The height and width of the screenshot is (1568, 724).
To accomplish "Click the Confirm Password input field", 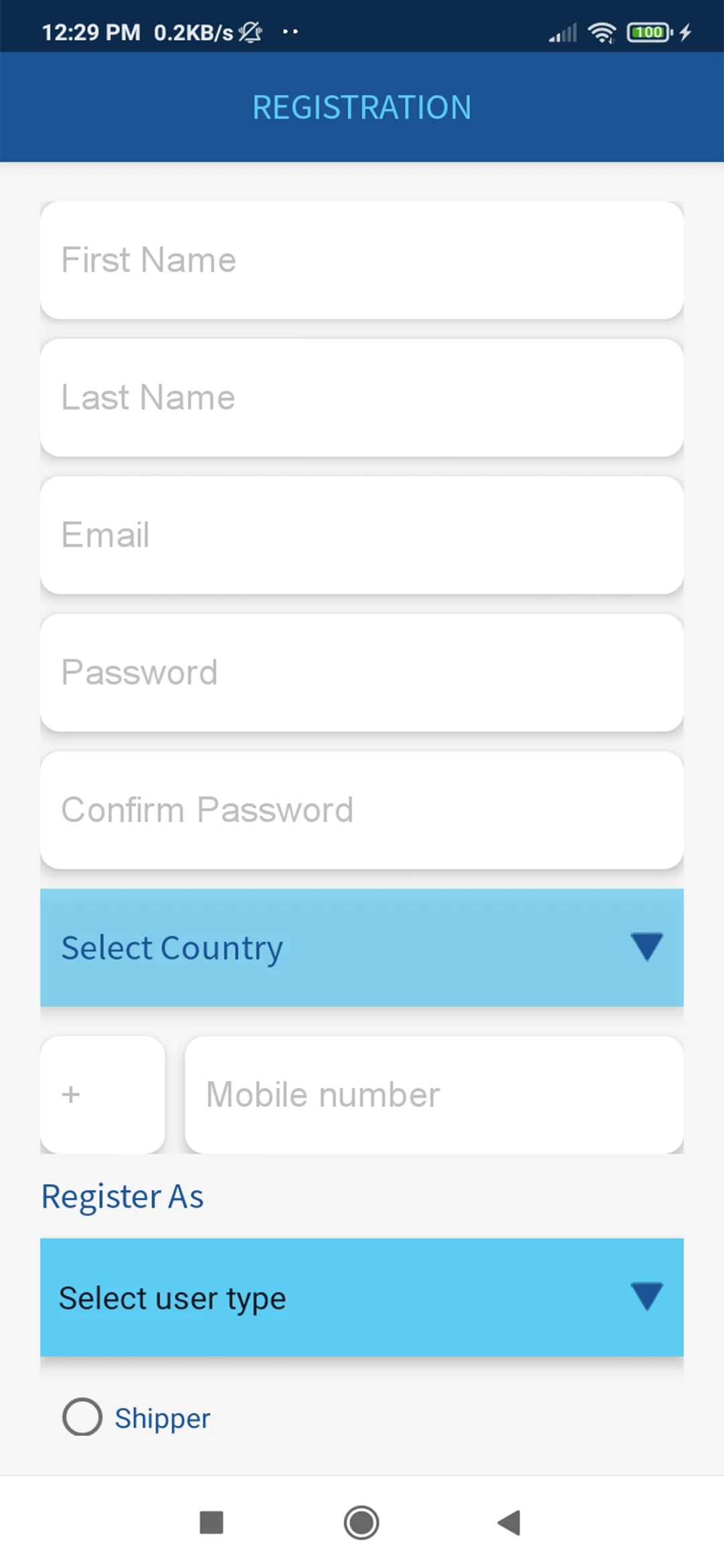I will point(362,809).
